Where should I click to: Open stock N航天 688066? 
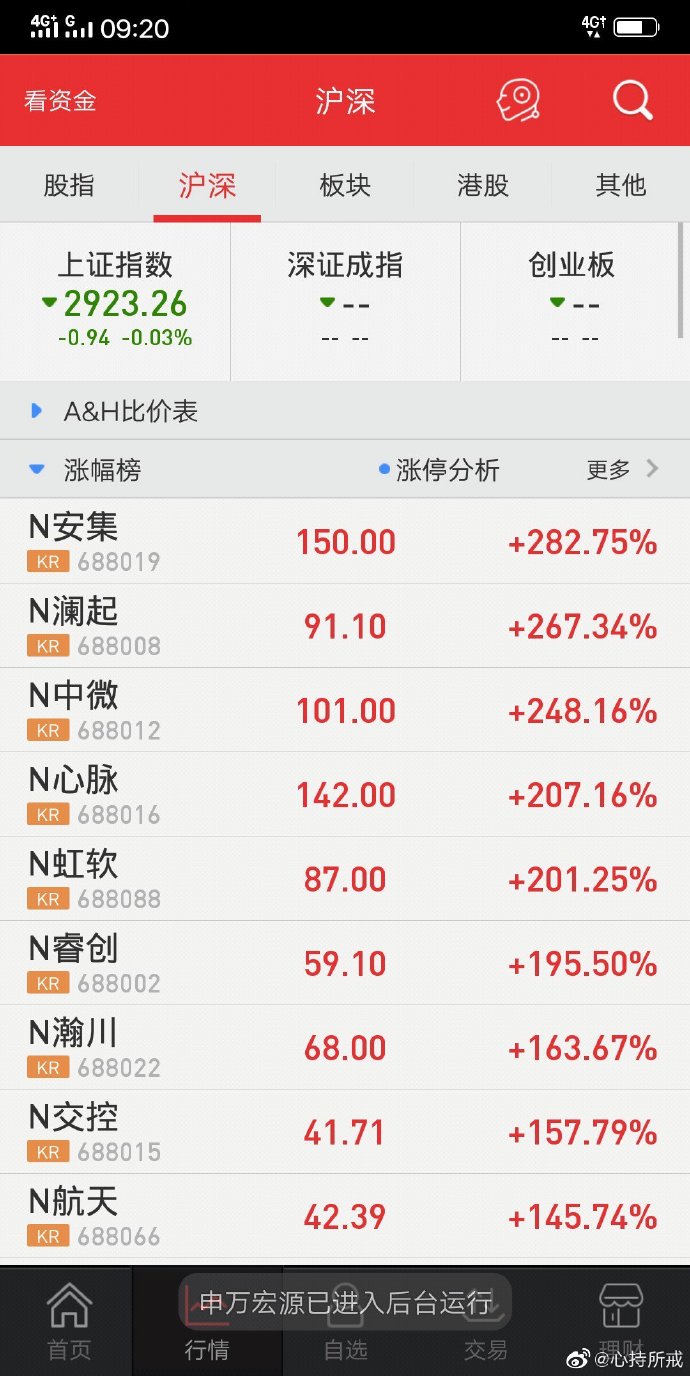tap(345, 1217)
